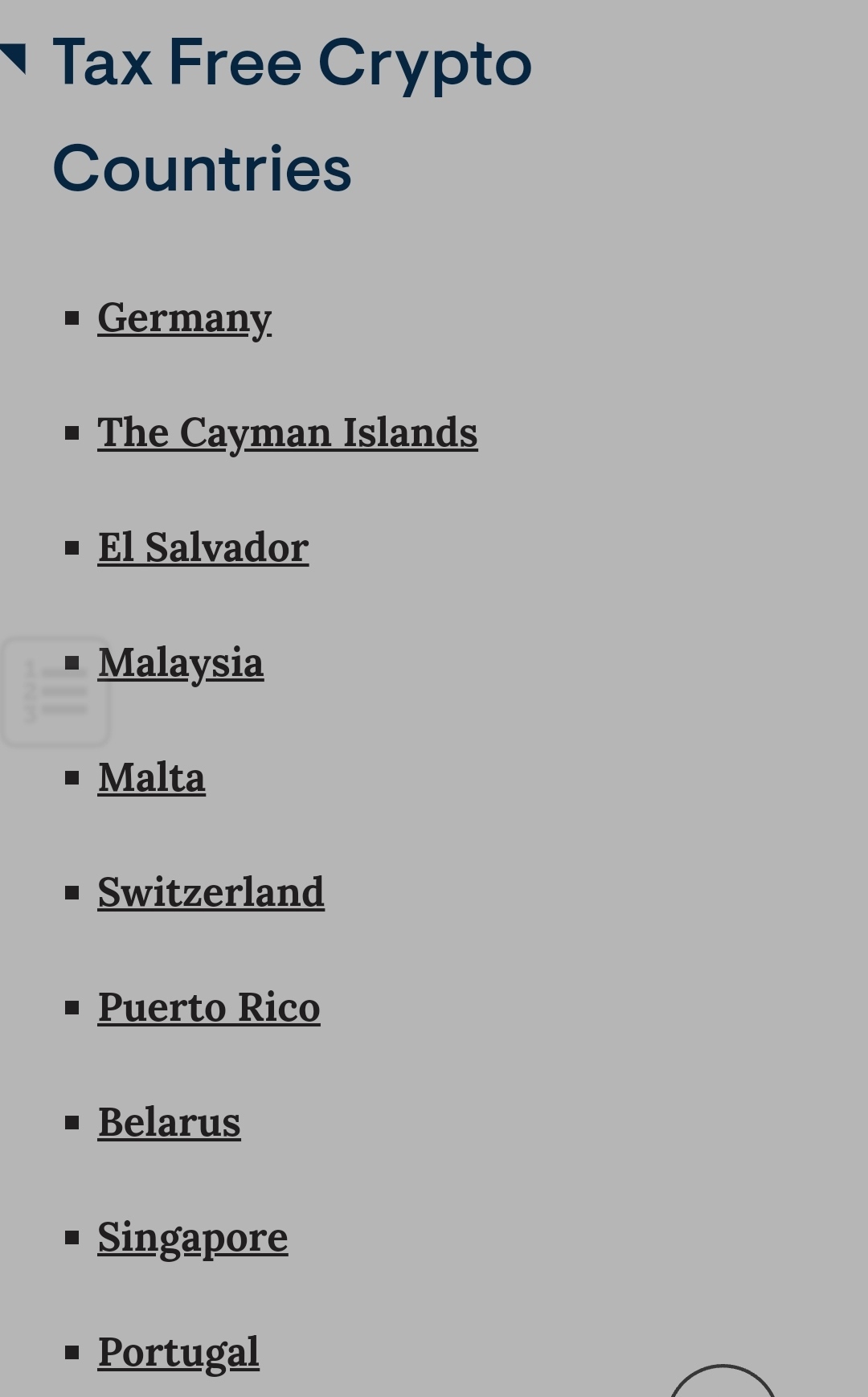
Task: Open The Cayman Islands link
Action: click(287, 432)
